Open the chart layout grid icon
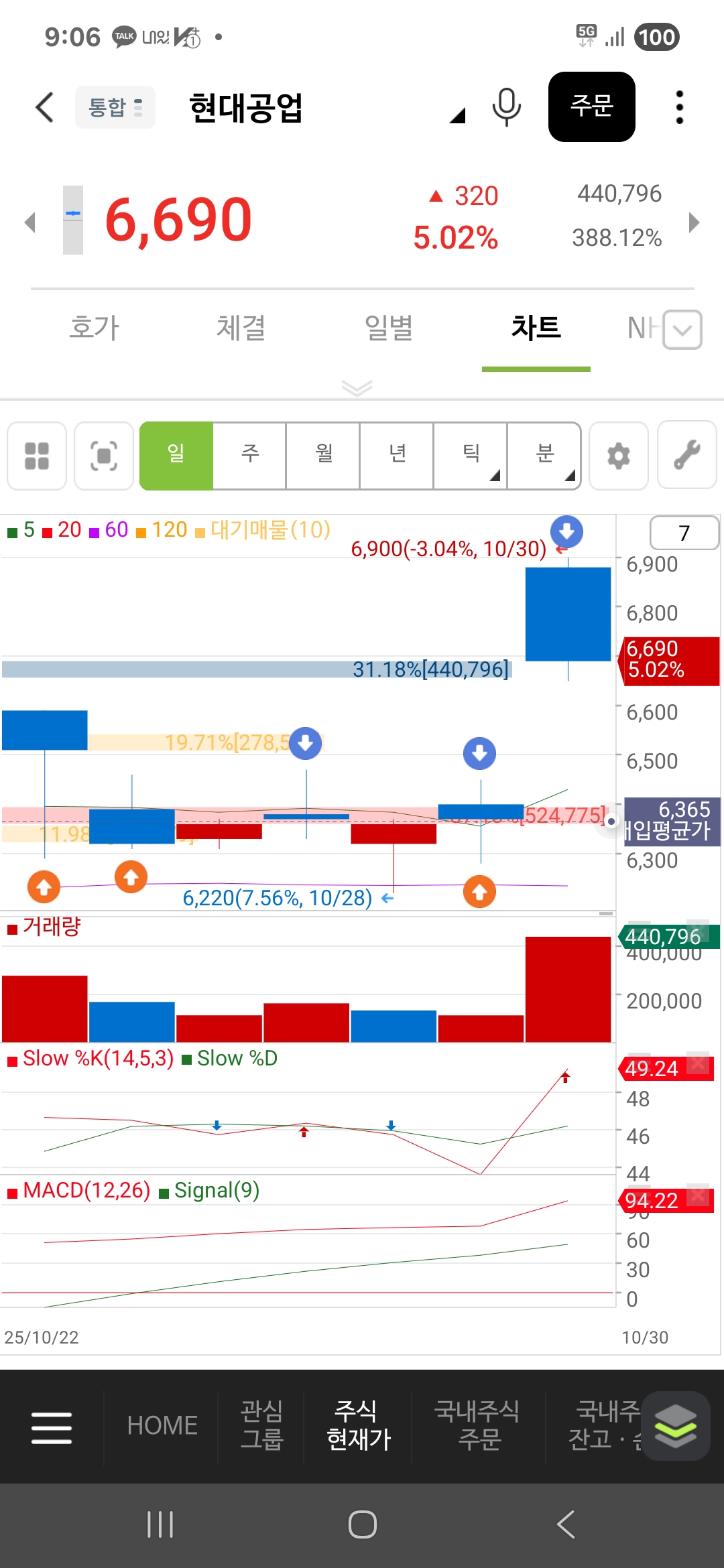Viewport: 724px width, 1568px height. pyautogui.click(x=37, y=456)
